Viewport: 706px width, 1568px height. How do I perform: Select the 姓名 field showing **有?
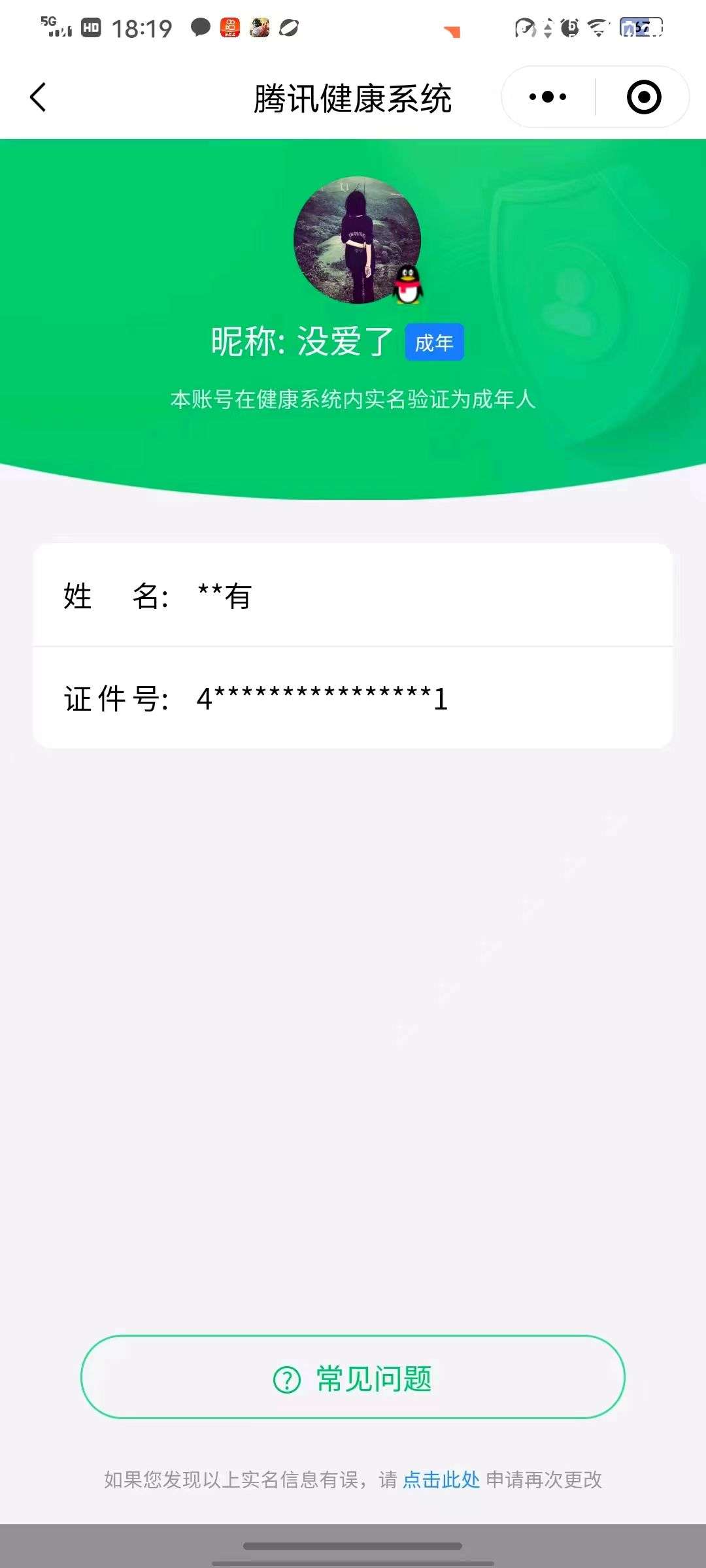(x=353, y=596)
